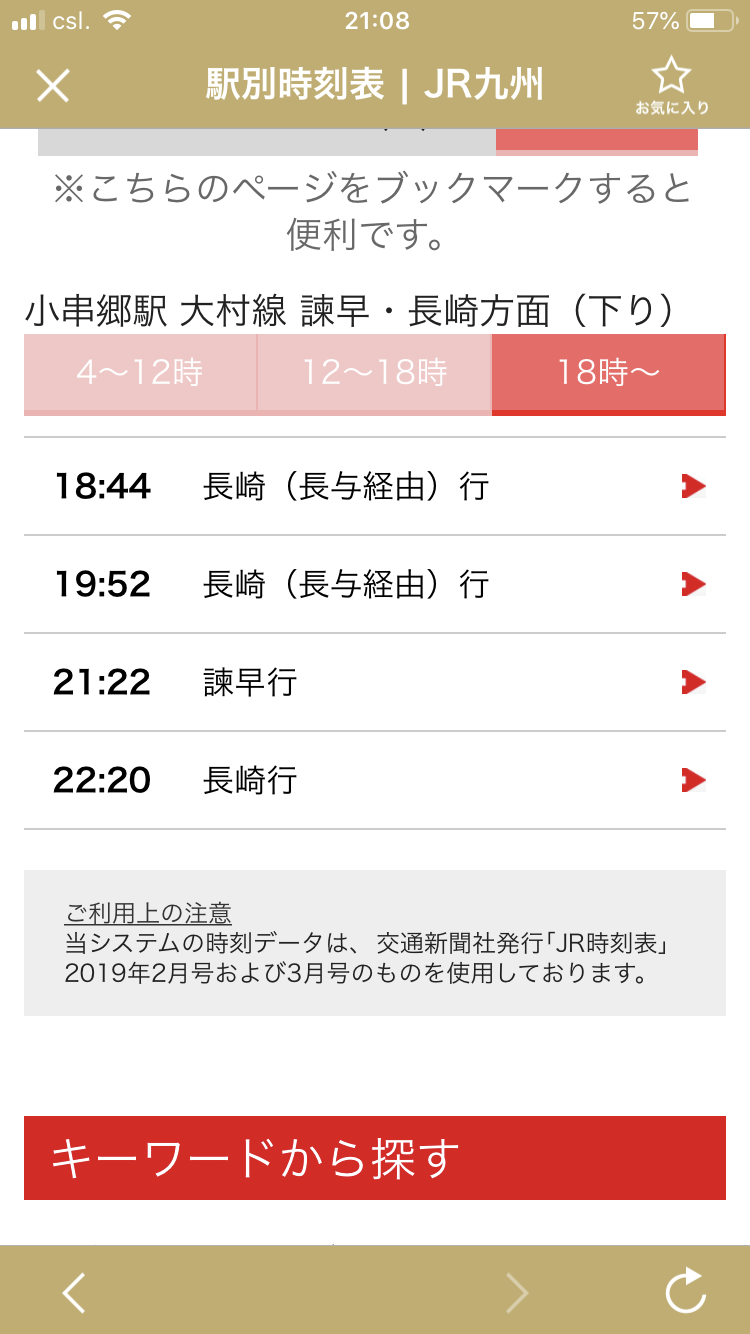Open the 21:22 train bound for 諫早
The width and height of the screenshot is (750, 1334).
[375, 683]
